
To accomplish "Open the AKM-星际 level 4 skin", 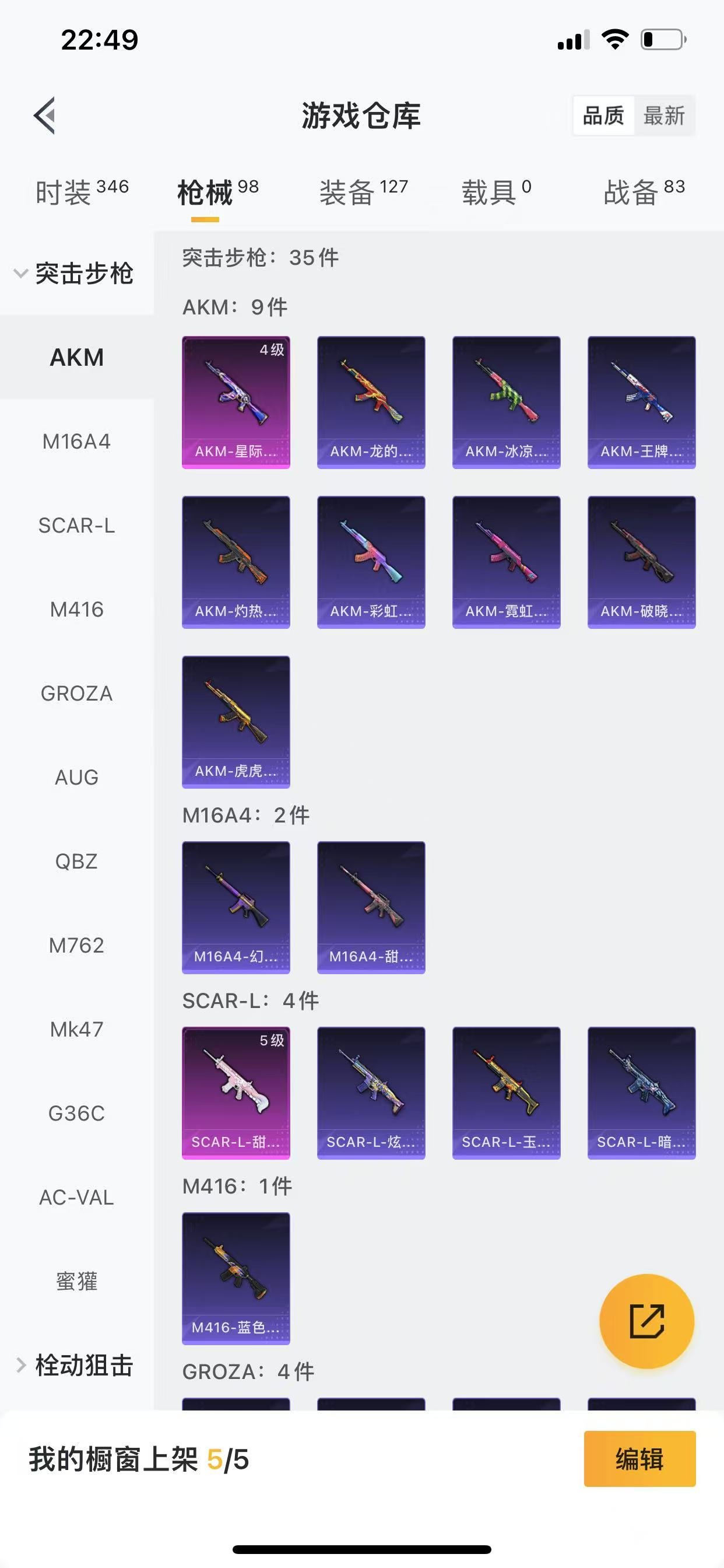I will tap(236, 402).
